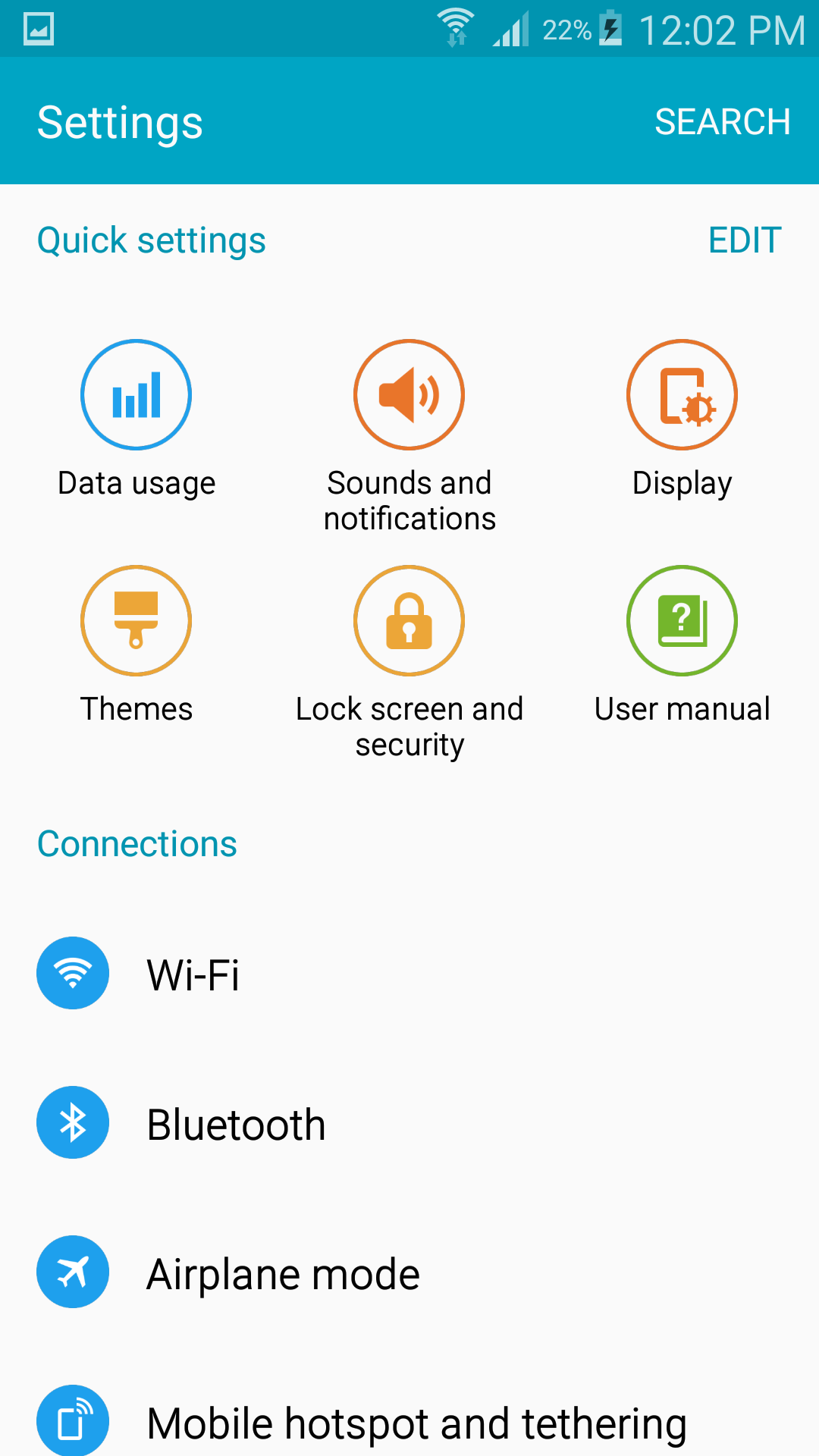Open the User manual

point(682,645)
